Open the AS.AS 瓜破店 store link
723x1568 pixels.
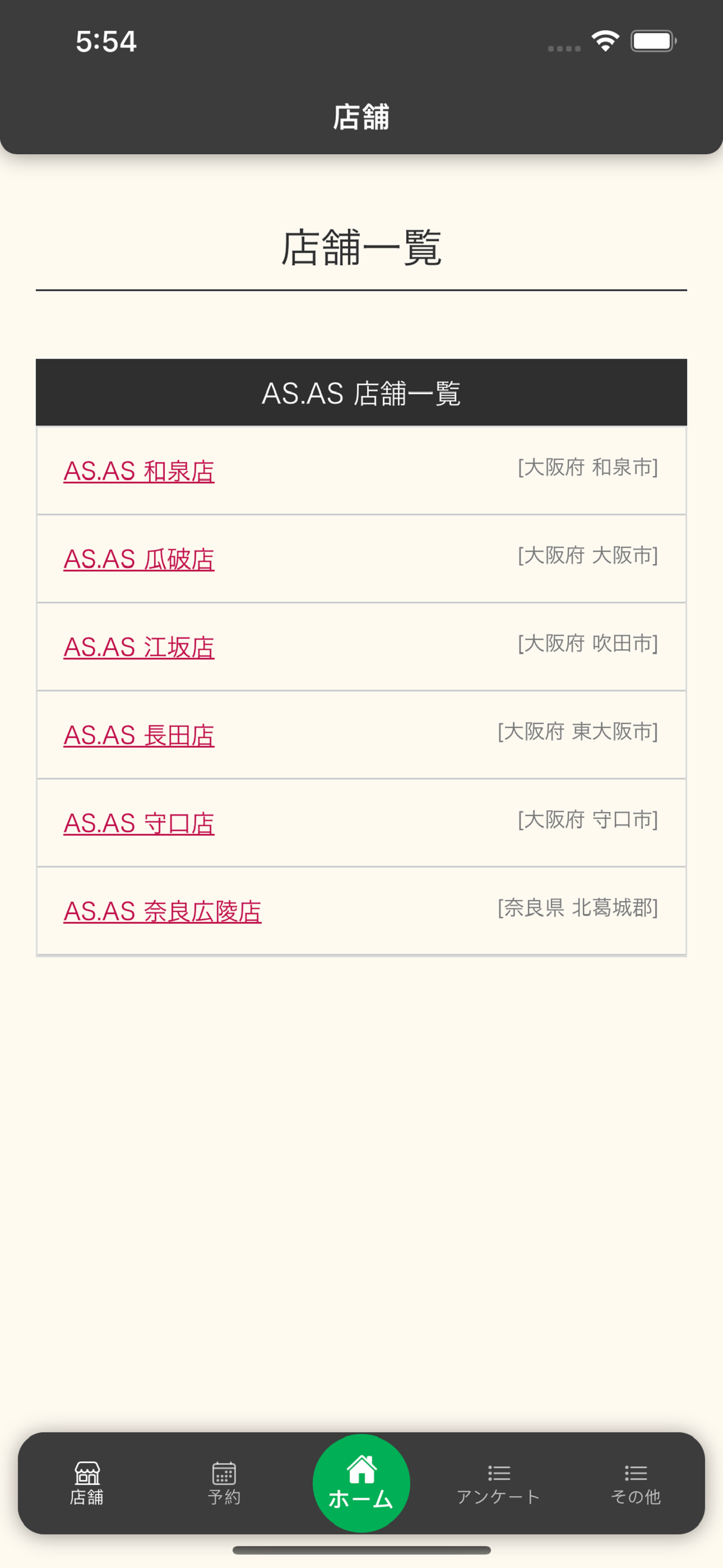(x=139, y=559)
